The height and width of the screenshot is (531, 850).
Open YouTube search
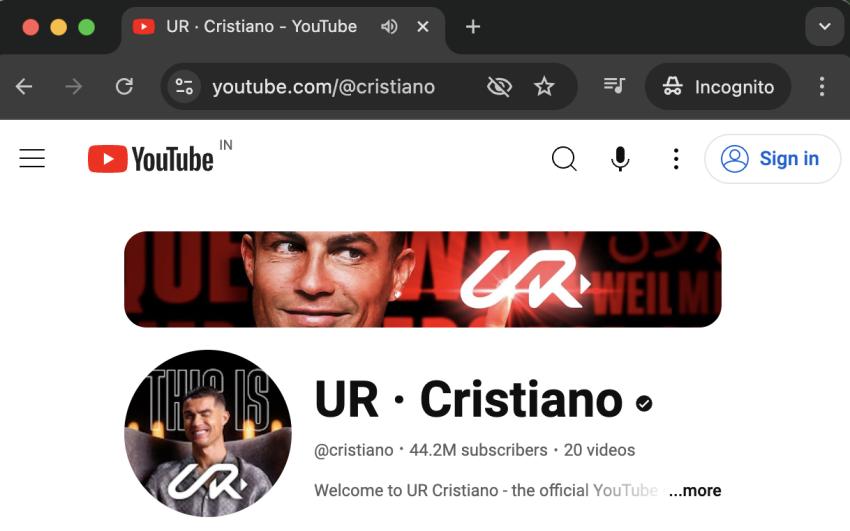tap(564, 158)
